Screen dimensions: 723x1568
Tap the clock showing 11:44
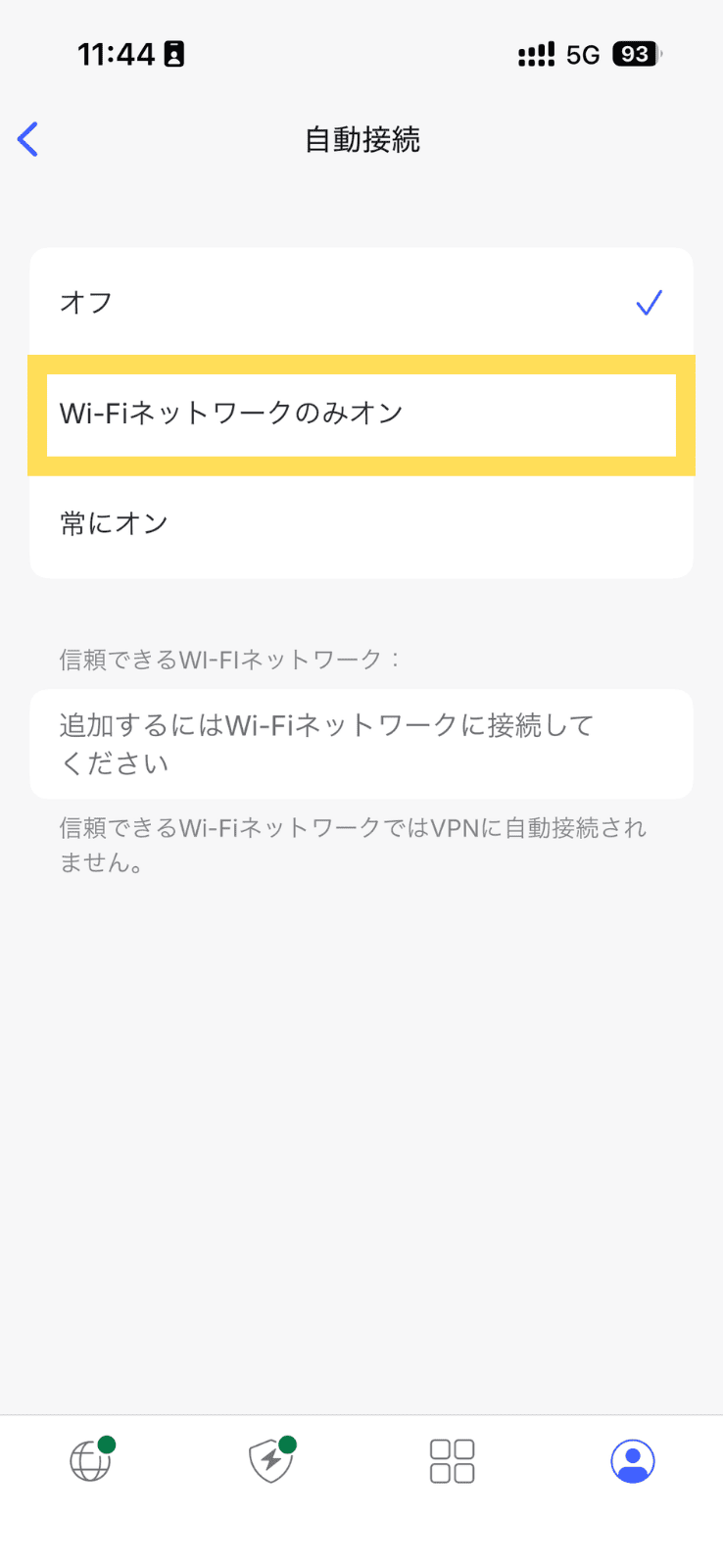[x=118, y=54]
